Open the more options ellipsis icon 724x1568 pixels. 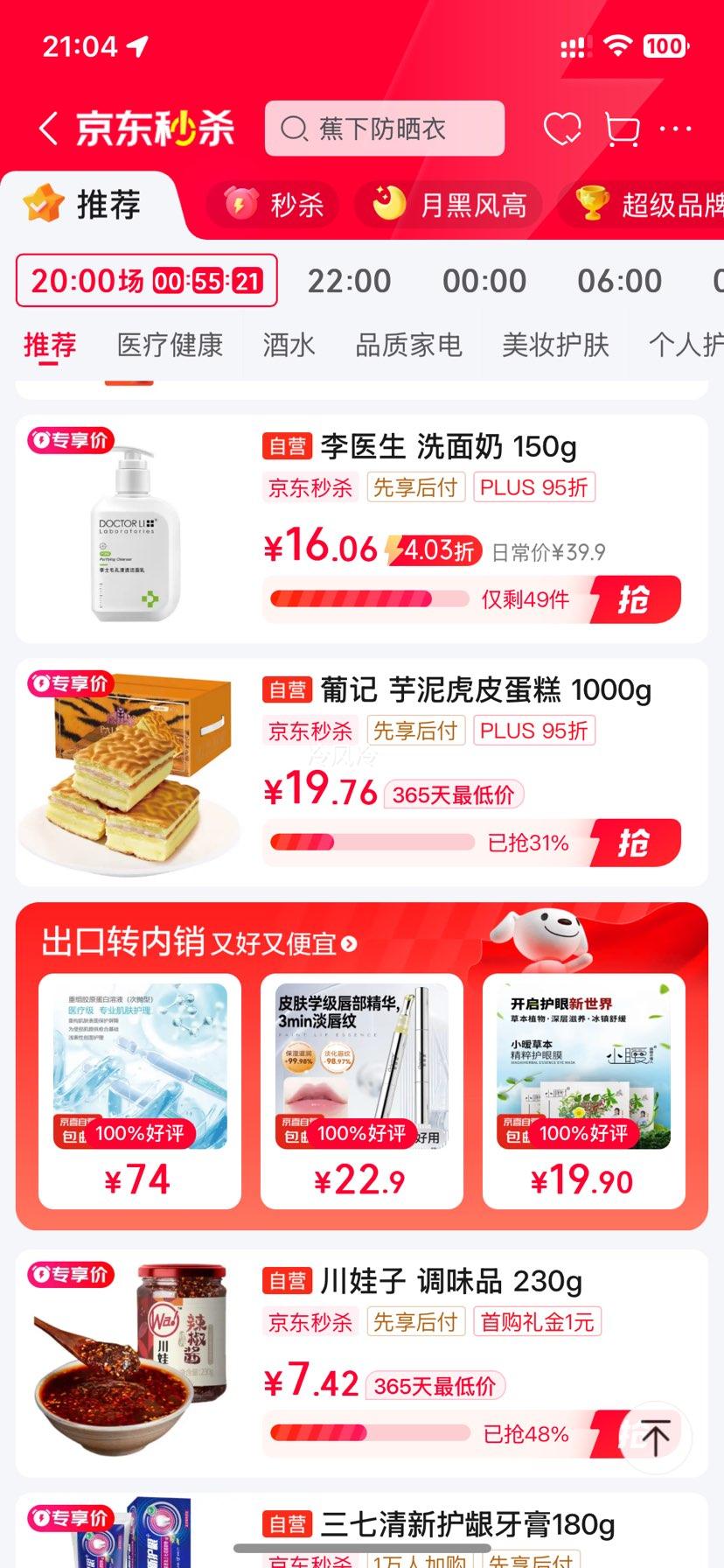[x=676, y=128]
